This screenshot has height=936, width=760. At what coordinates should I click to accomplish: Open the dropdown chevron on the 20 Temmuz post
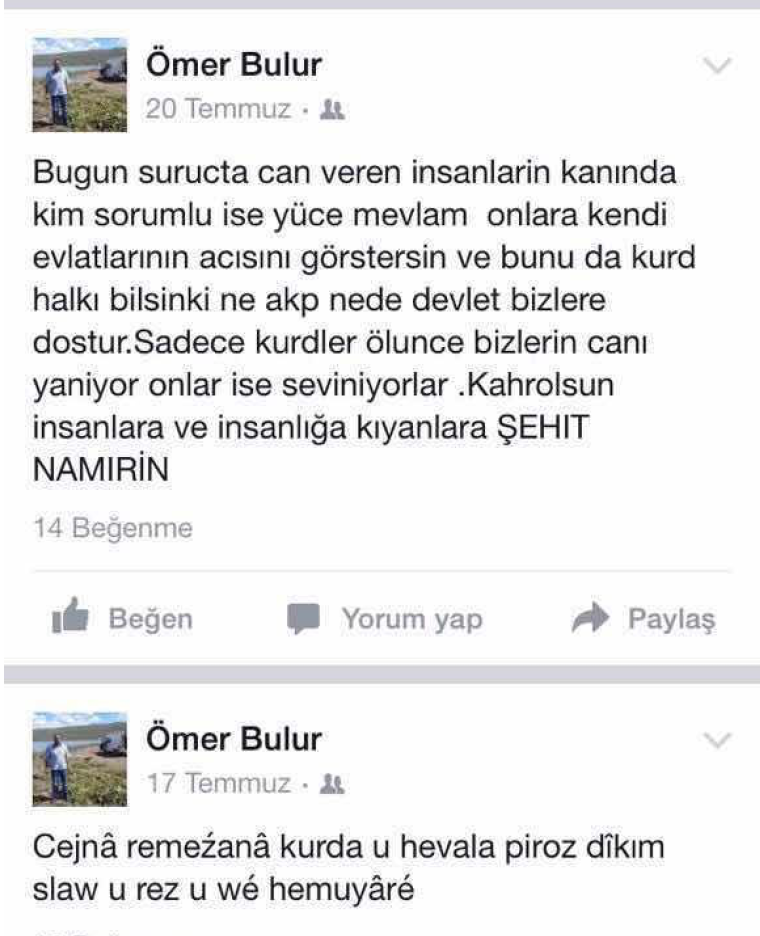point(718,66)
